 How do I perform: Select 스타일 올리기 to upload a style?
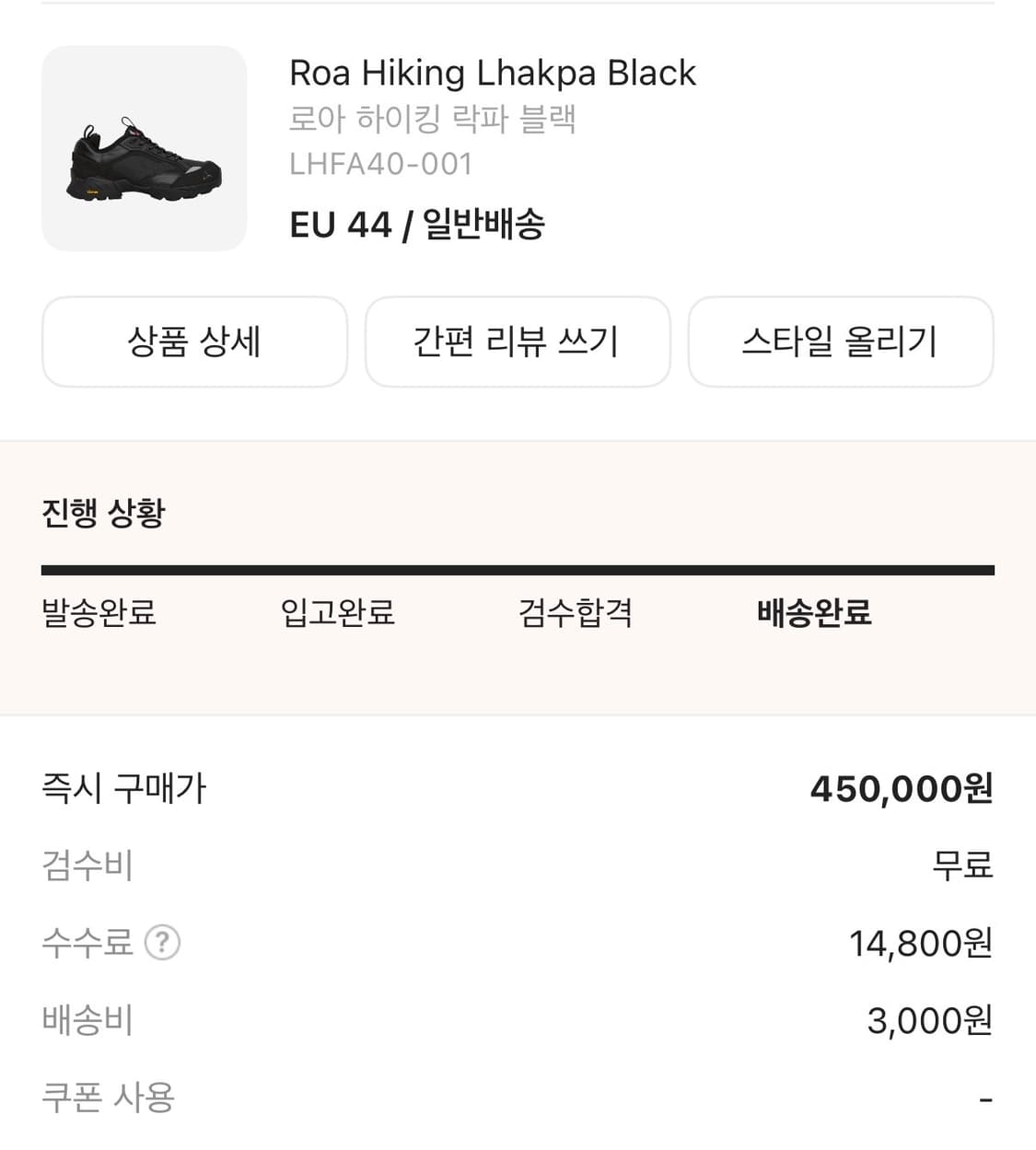[x=841, y=342]
